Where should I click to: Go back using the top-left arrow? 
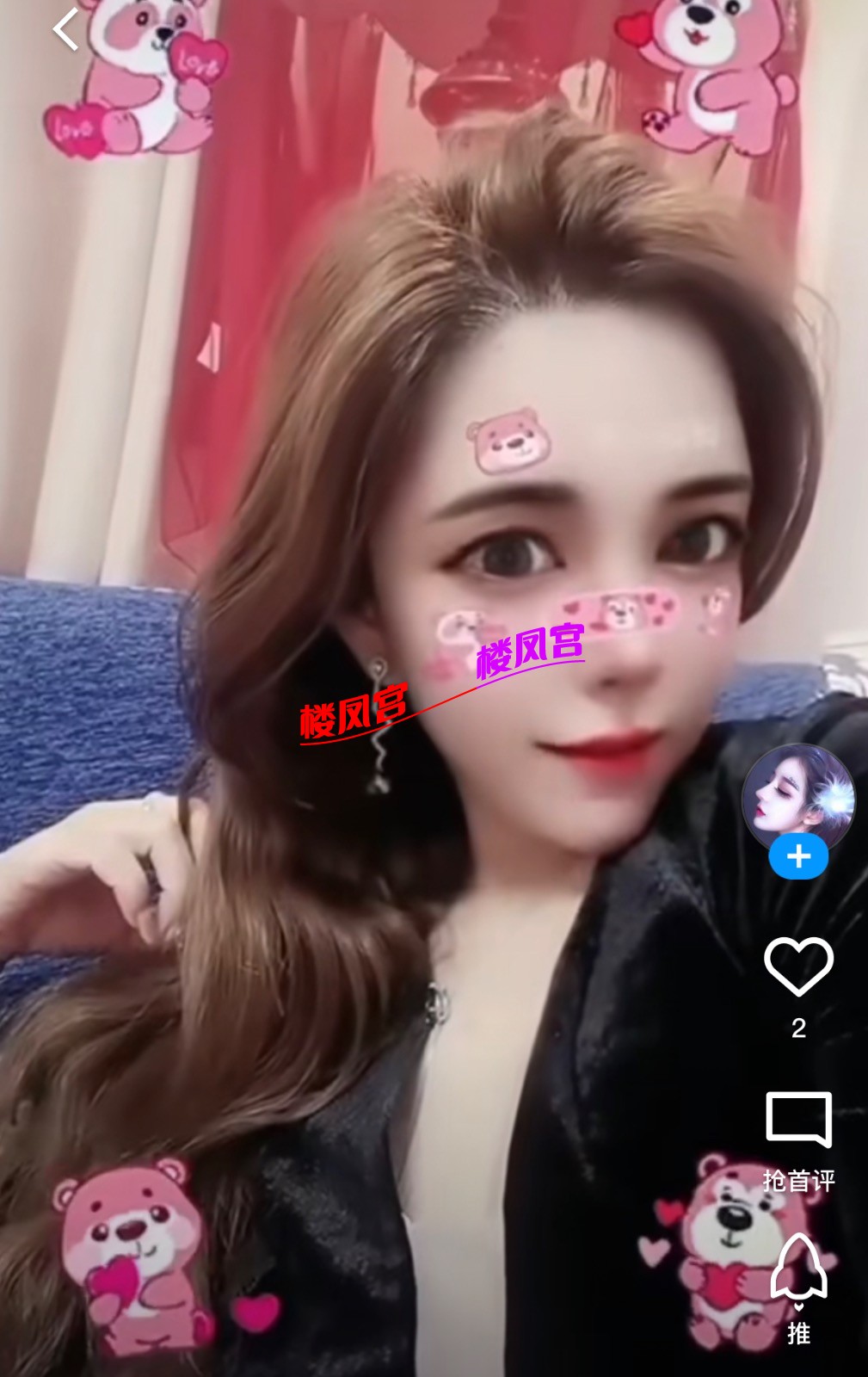tap(65, 30)
